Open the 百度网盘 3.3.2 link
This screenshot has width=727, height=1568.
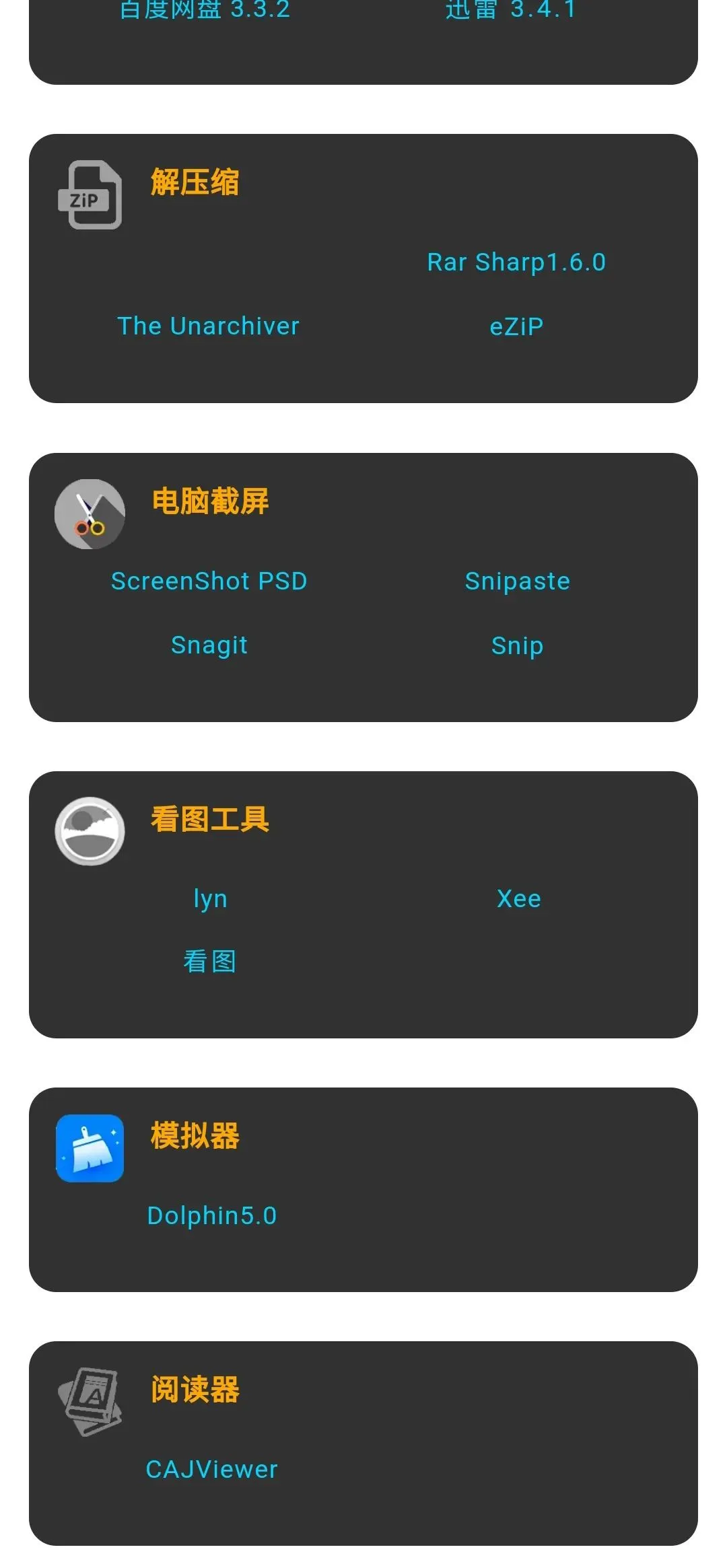(205, 10)
